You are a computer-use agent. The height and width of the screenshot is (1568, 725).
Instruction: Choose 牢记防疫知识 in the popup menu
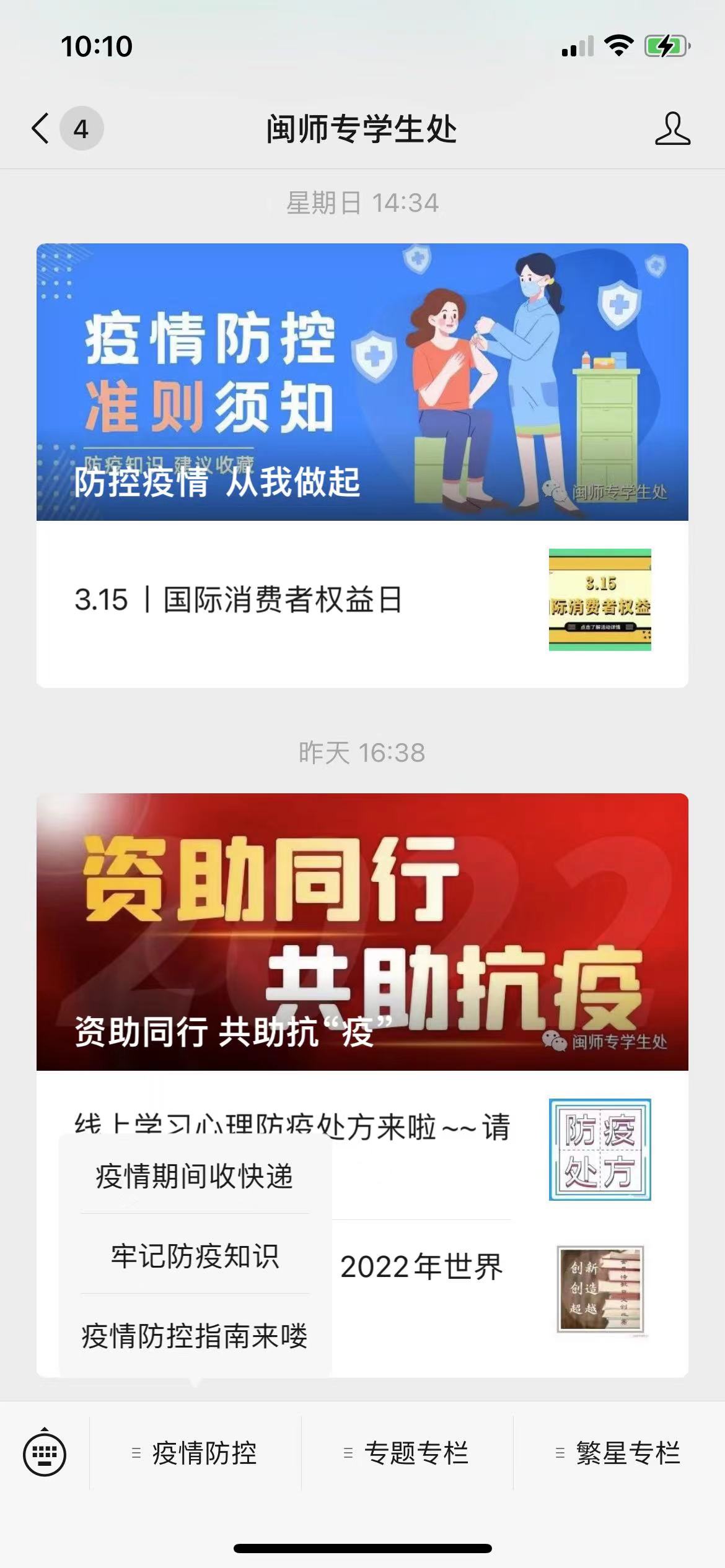click(x=195, y=1256)
